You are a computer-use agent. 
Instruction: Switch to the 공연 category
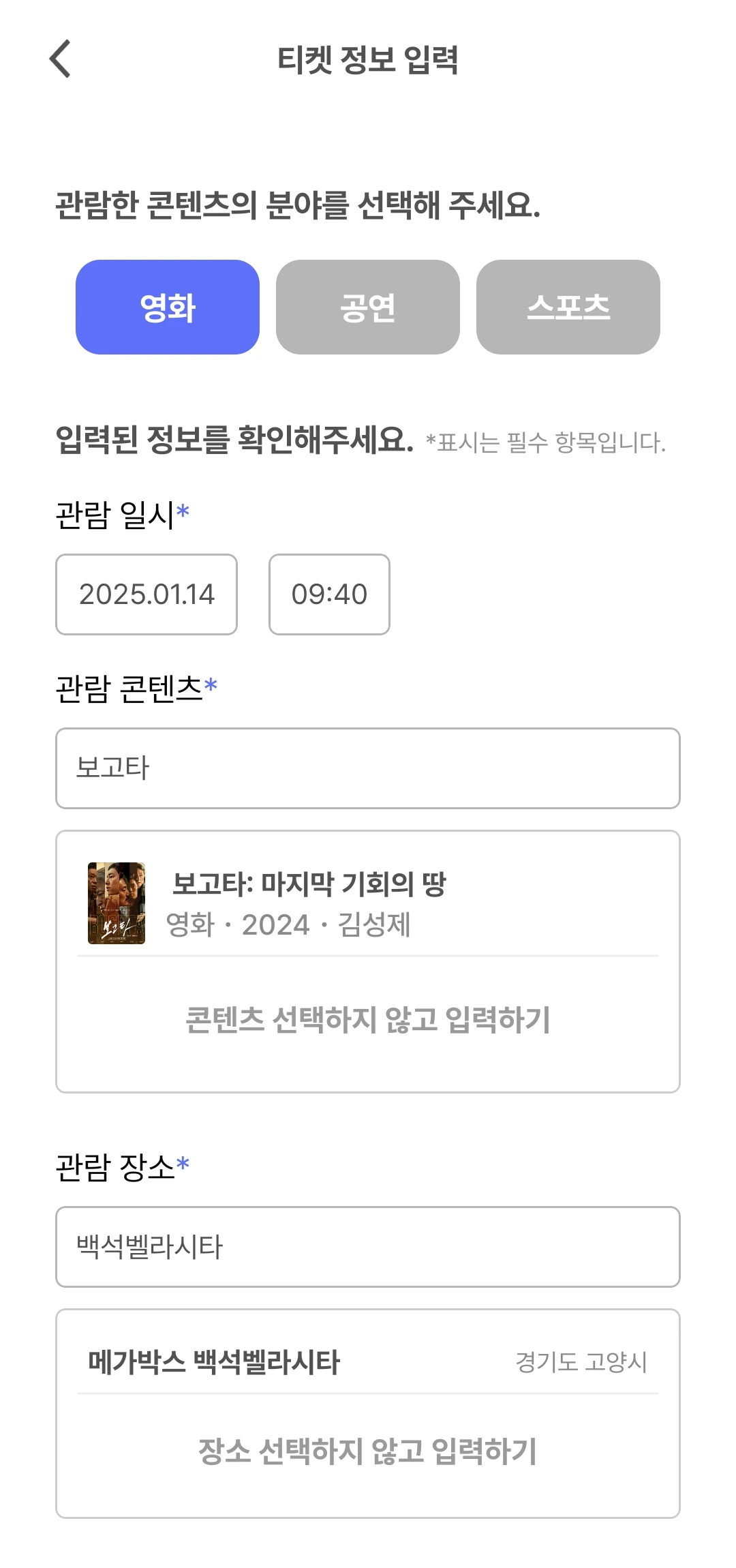click(368, 307)
